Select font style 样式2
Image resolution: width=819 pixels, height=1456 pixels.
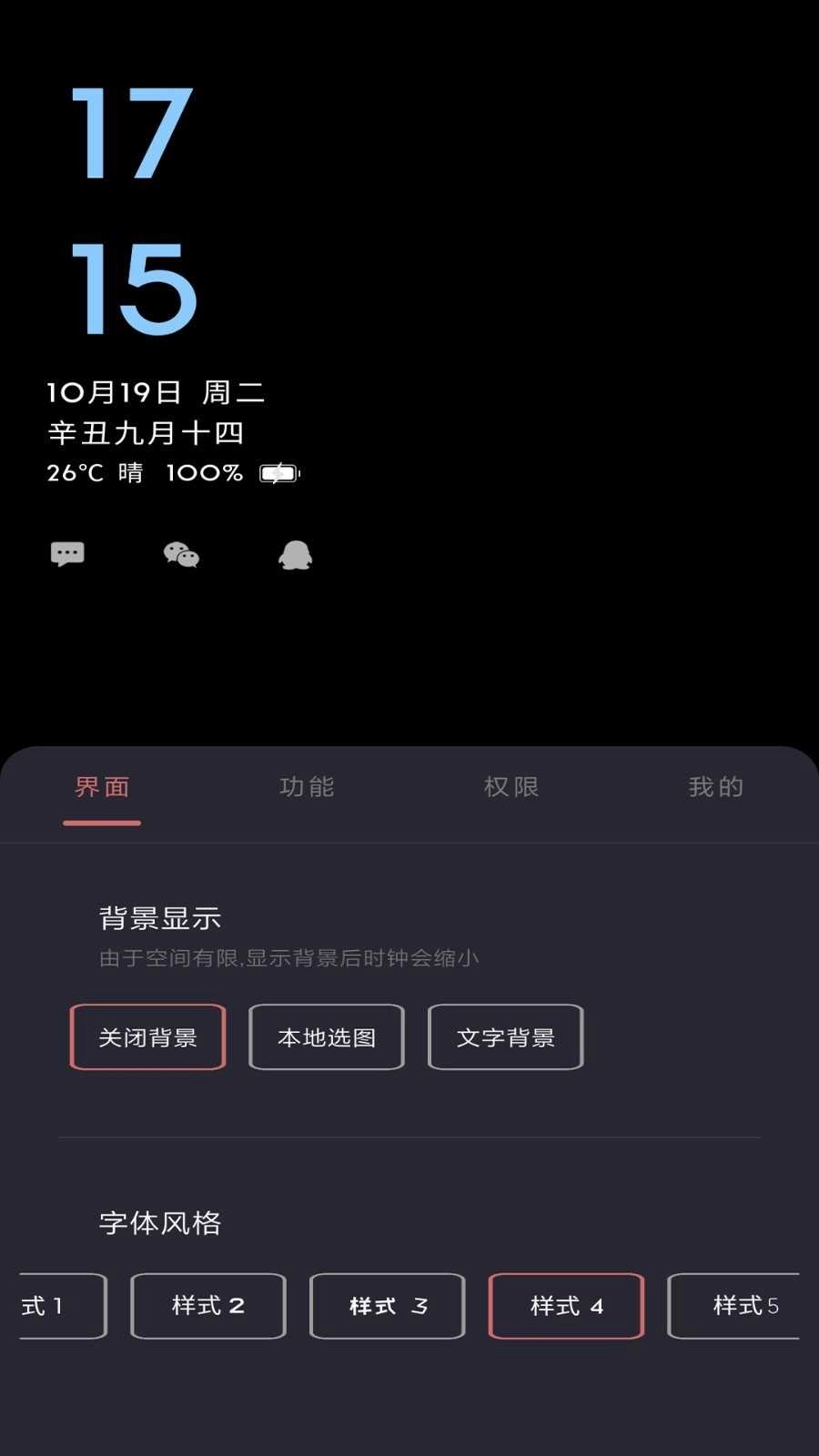(x=207, y=1306)
